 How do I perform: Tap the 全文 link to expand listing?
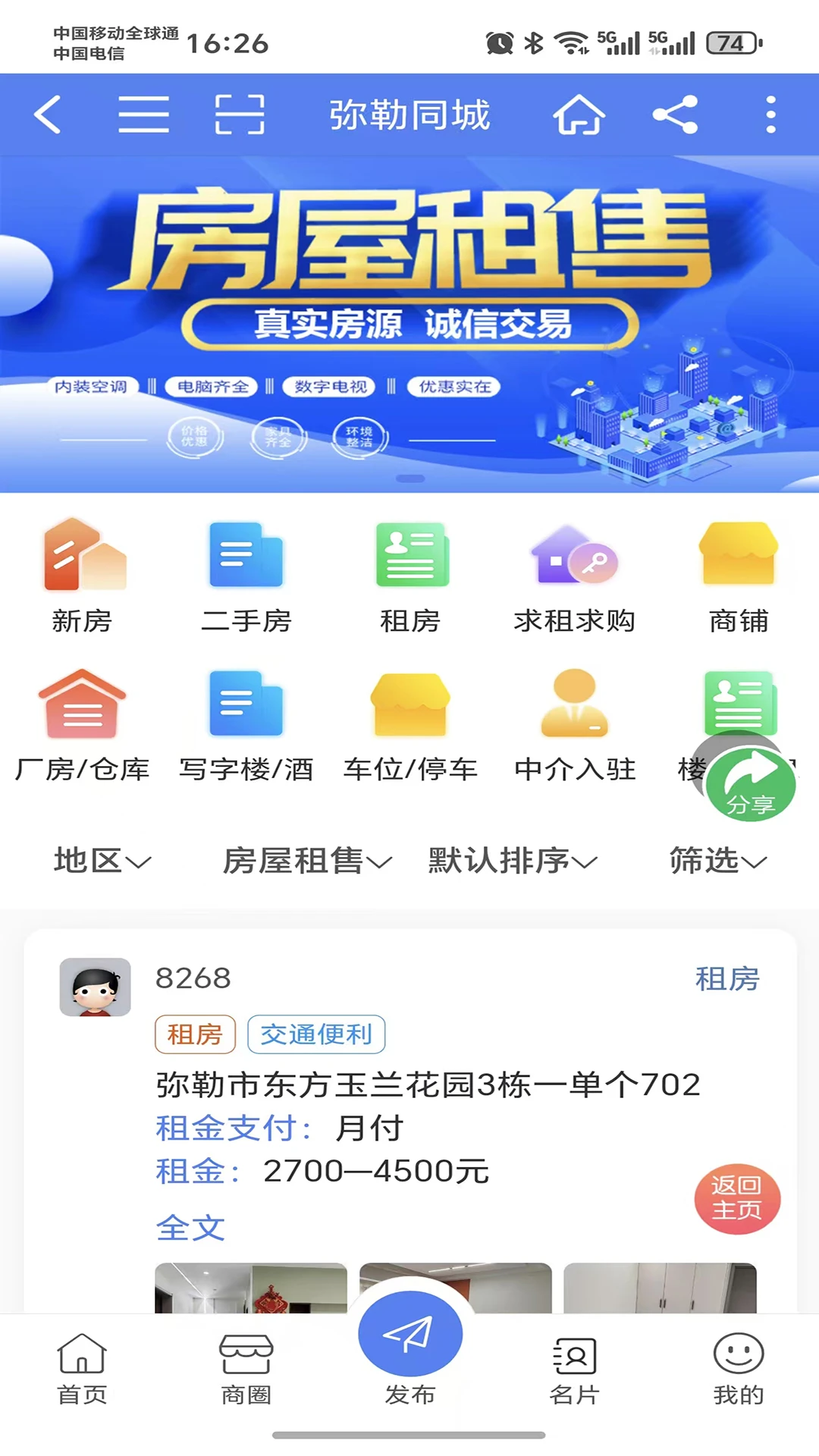(190, 1227)
